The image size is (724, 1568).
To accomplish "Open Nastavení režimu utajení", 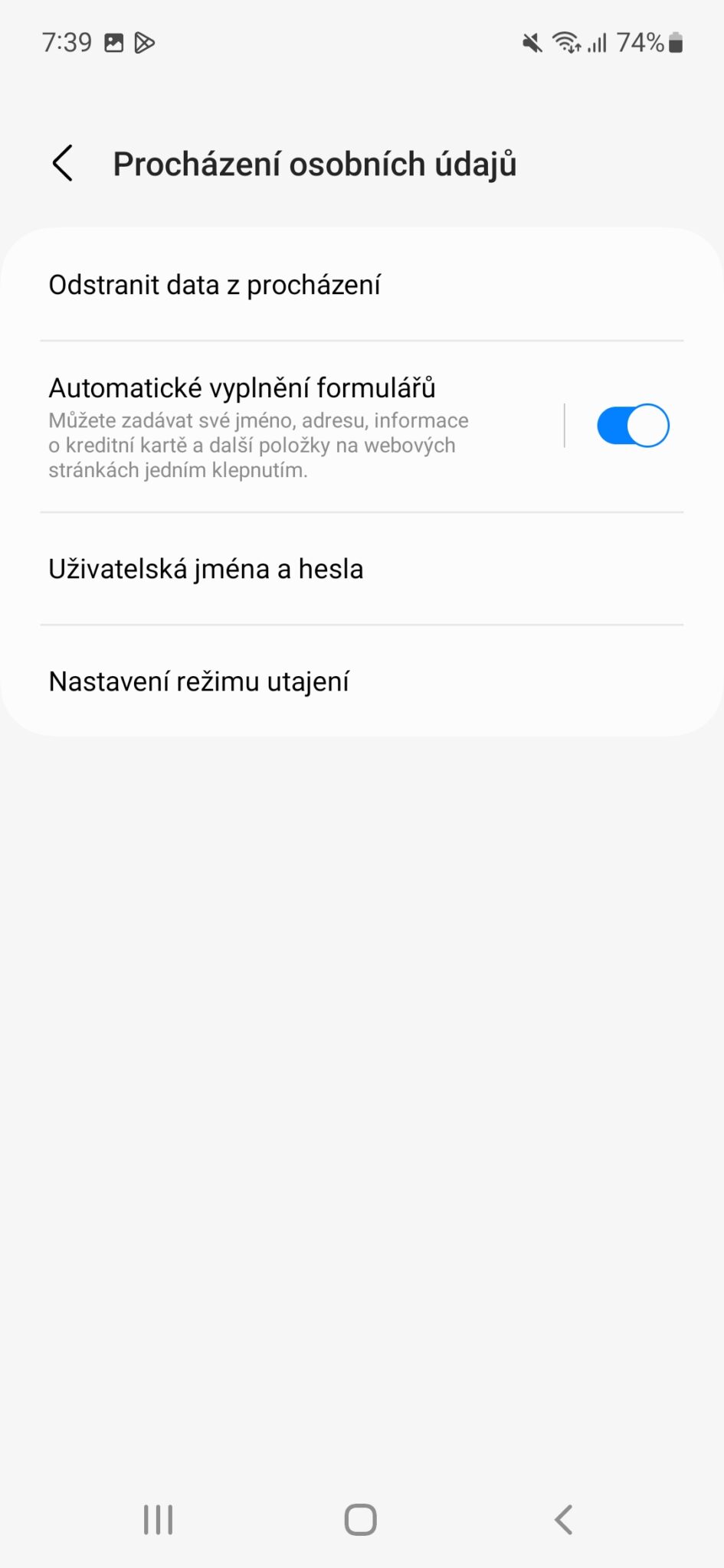I will (x=199, y=680).
